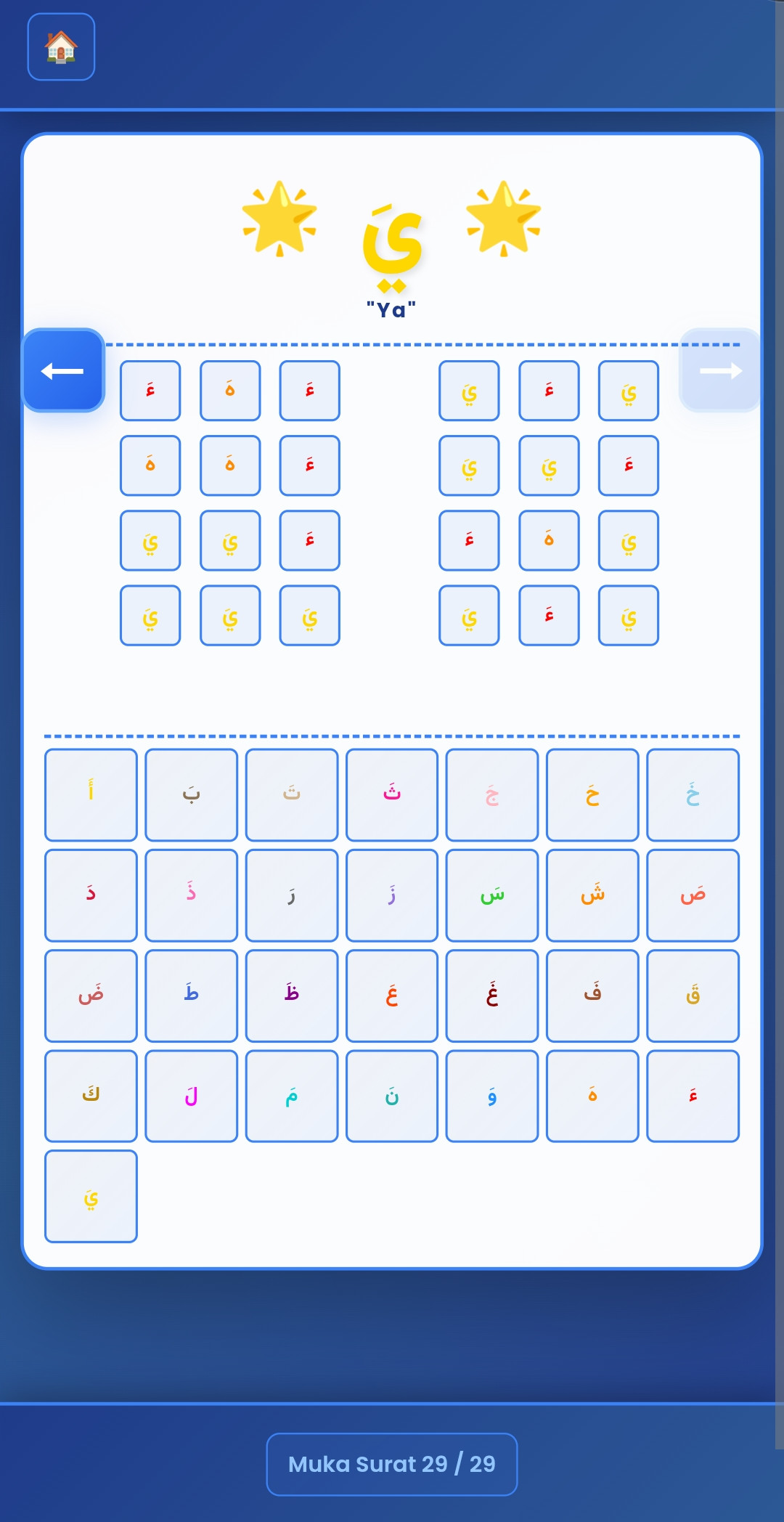Select the Kha letter tile
This screenshot has height=1522, width=784.
[x=693, y=795]
